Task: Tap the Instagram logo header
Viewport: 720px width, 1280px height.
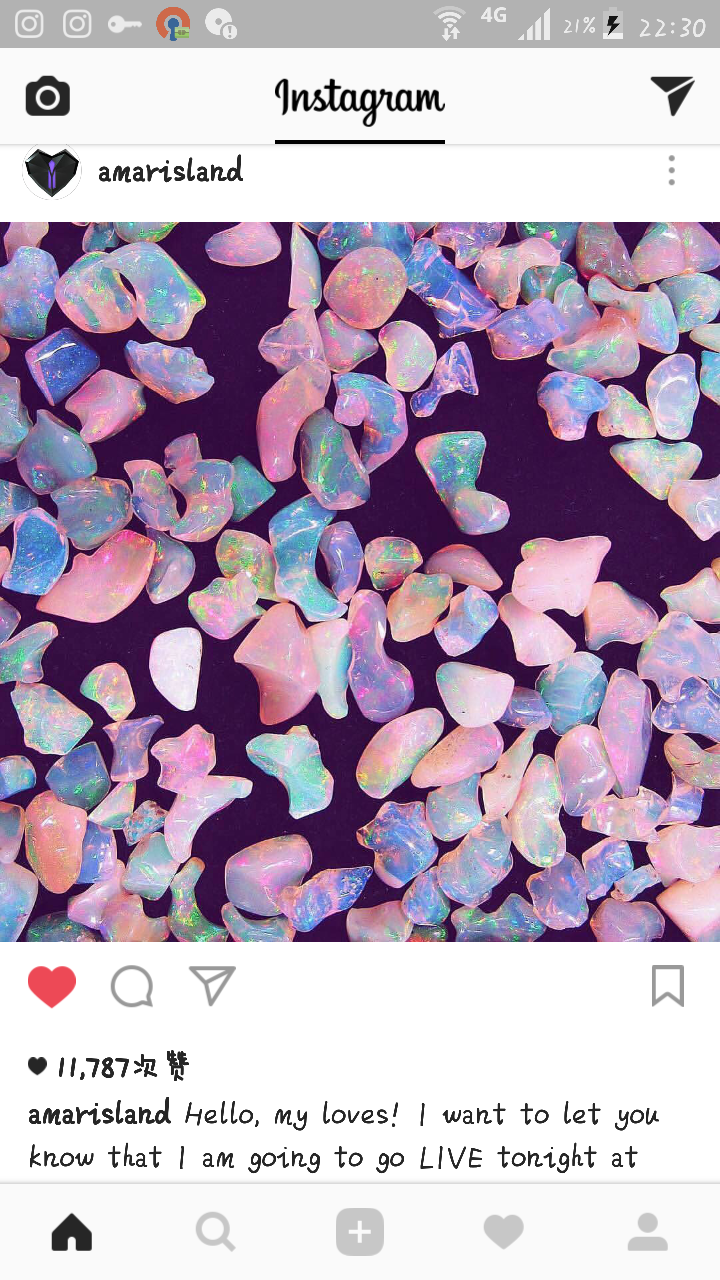Action: [x=358, y=97]
